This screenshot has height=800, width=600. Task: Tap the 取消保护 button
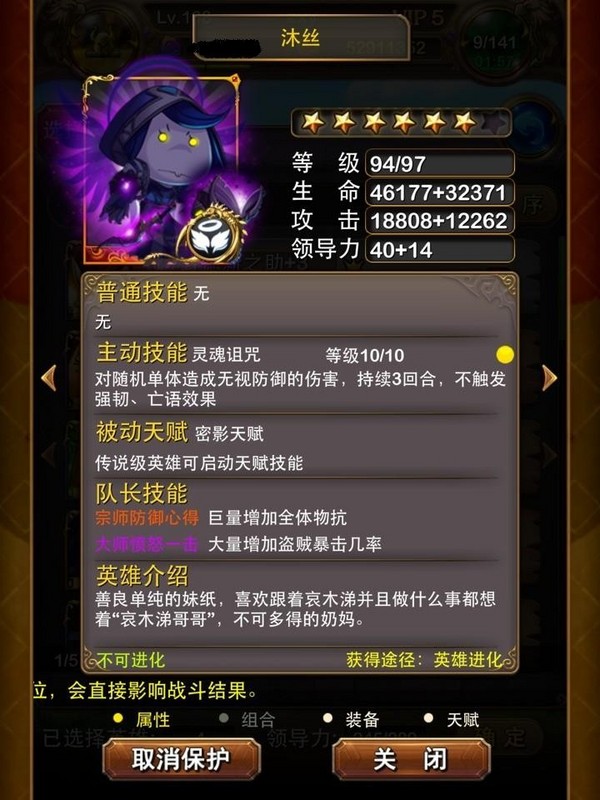[181, 759]
